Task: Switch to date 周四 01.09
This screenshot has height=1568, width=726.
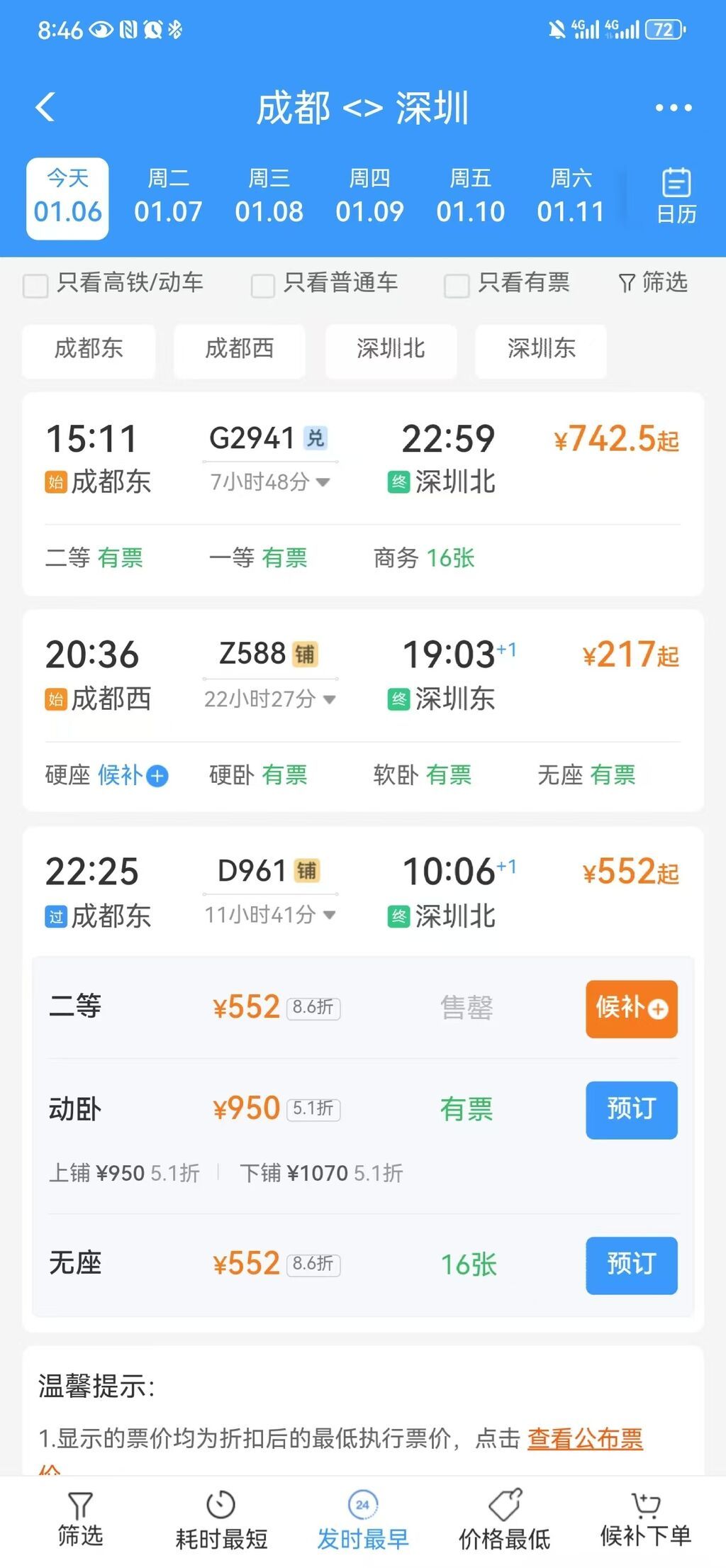Action: click(369, 198)
